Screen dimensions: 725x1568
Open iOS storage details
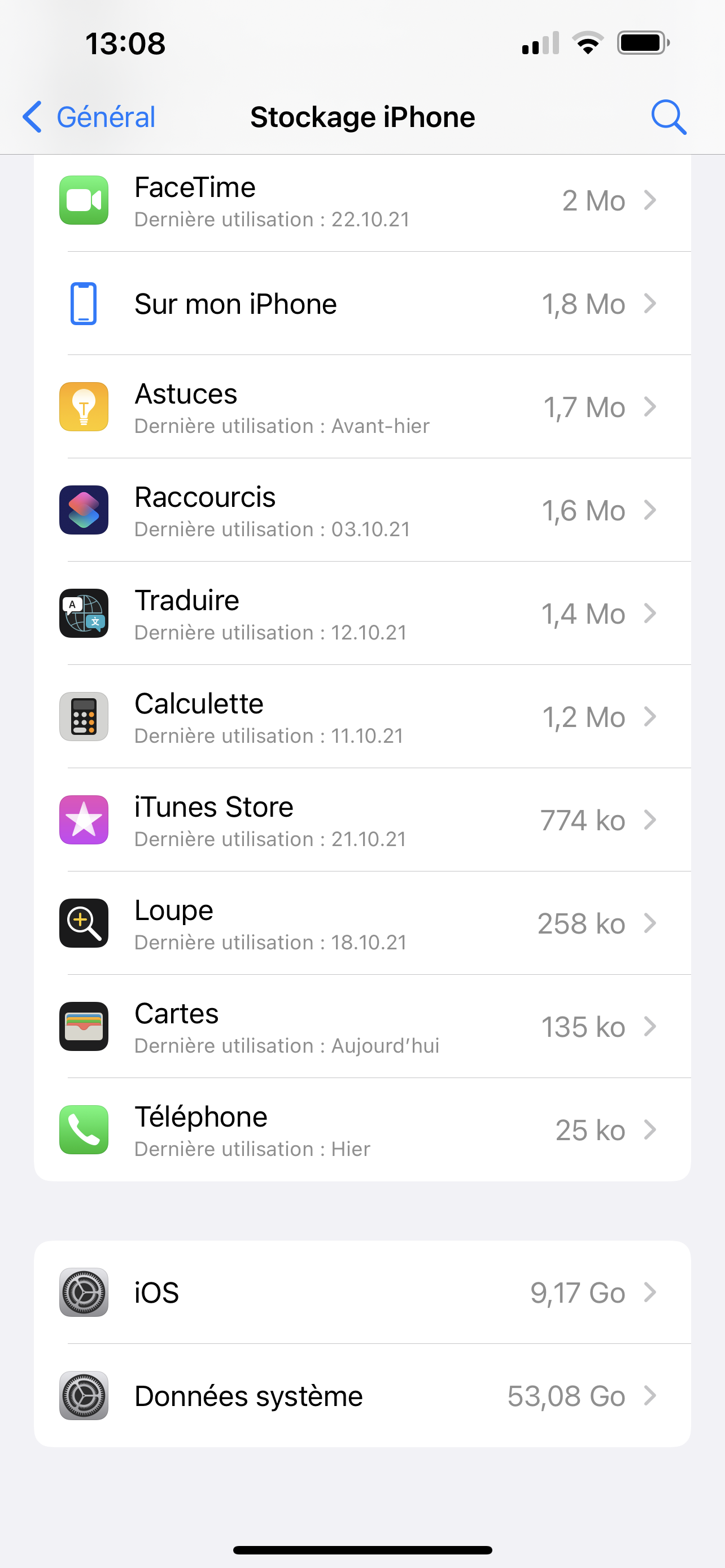[x=362, y=1292]
